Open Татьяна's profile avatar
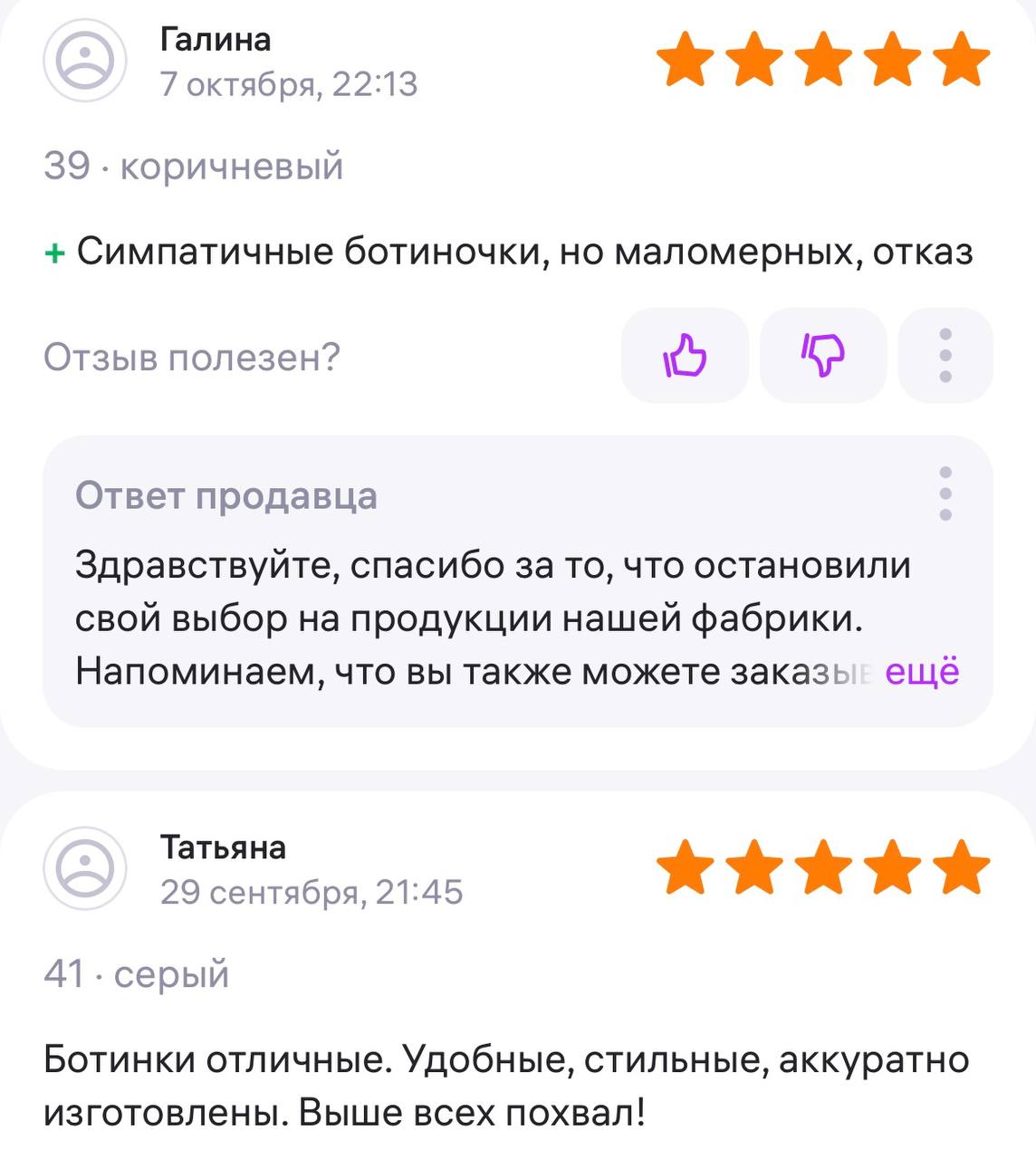 pos(84,868)
